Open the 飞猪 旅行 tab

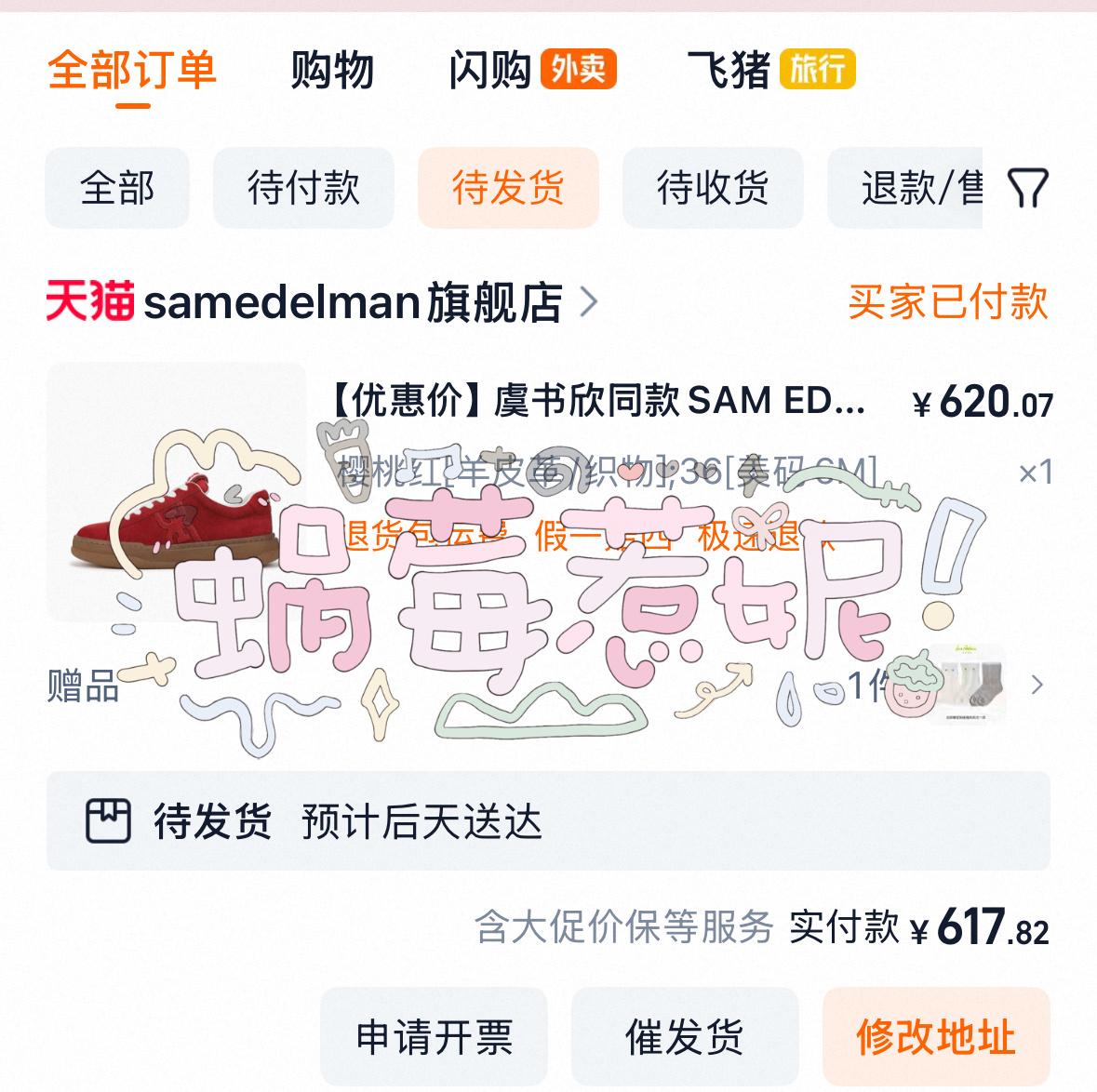click(x=770, y=71)
